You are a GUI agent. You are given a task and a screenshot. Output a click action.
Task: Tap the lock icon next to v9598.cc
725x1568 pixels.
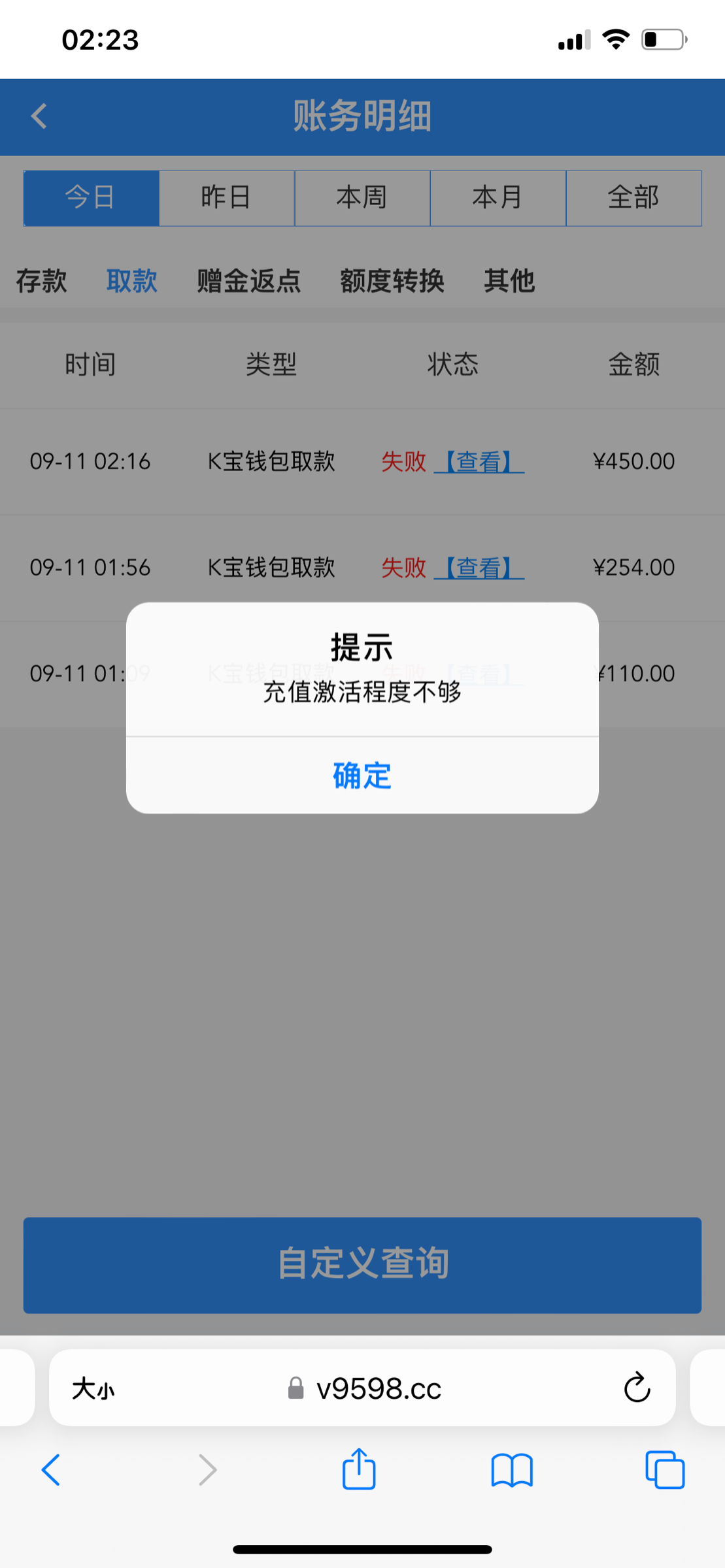tap(295, 1390)
